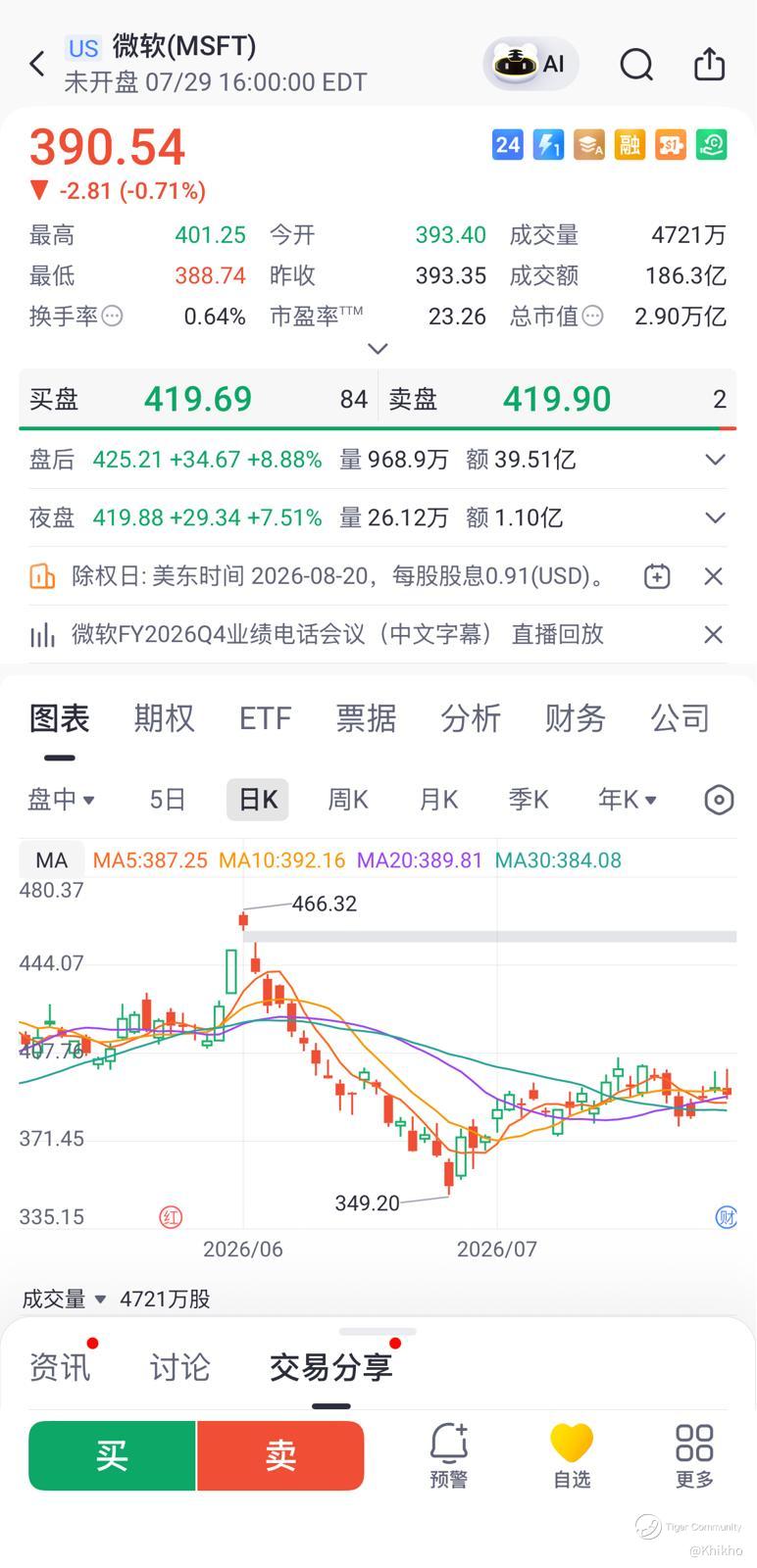Add ex-dividend date to calendar
Image resolution: width=757 pixels, height=1568 pixels.
click(657, 576)
